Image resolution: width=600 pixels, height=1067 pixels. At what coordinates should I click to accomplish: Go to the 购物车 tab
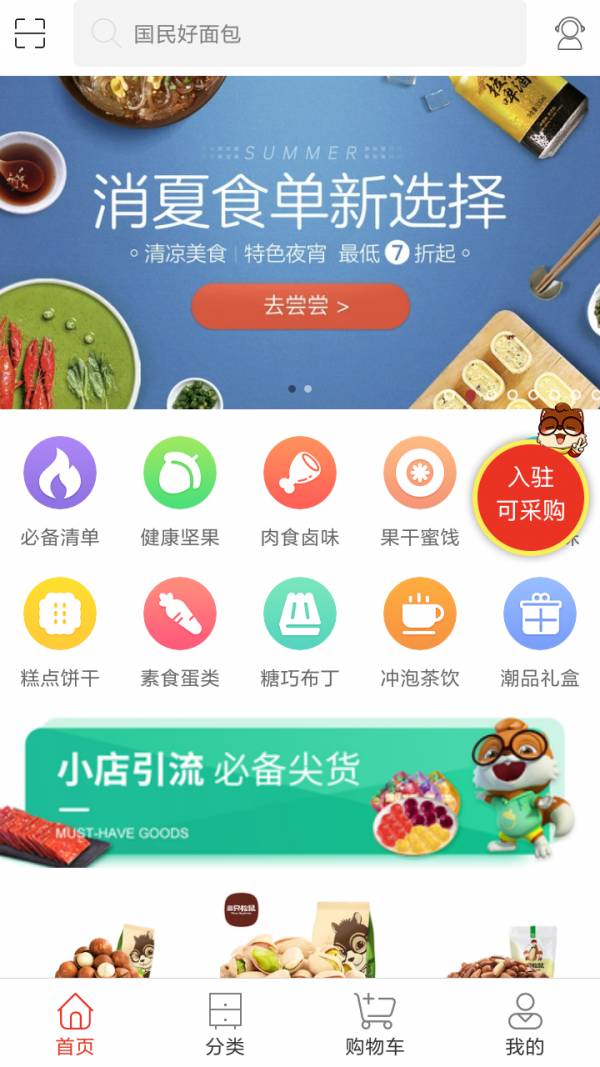(x=375, y=1023)
